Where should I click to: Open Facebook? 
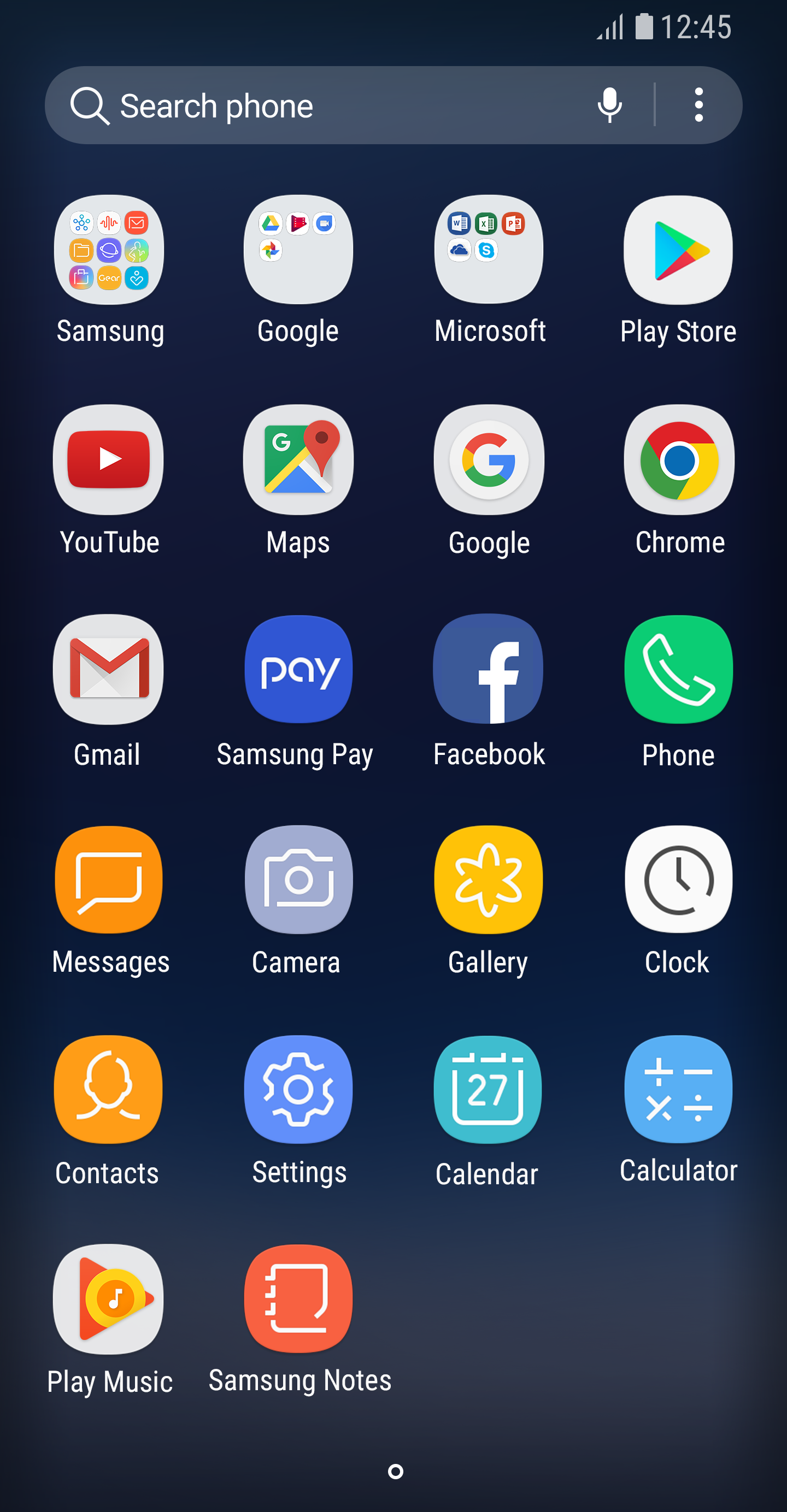tap(489, 669)
